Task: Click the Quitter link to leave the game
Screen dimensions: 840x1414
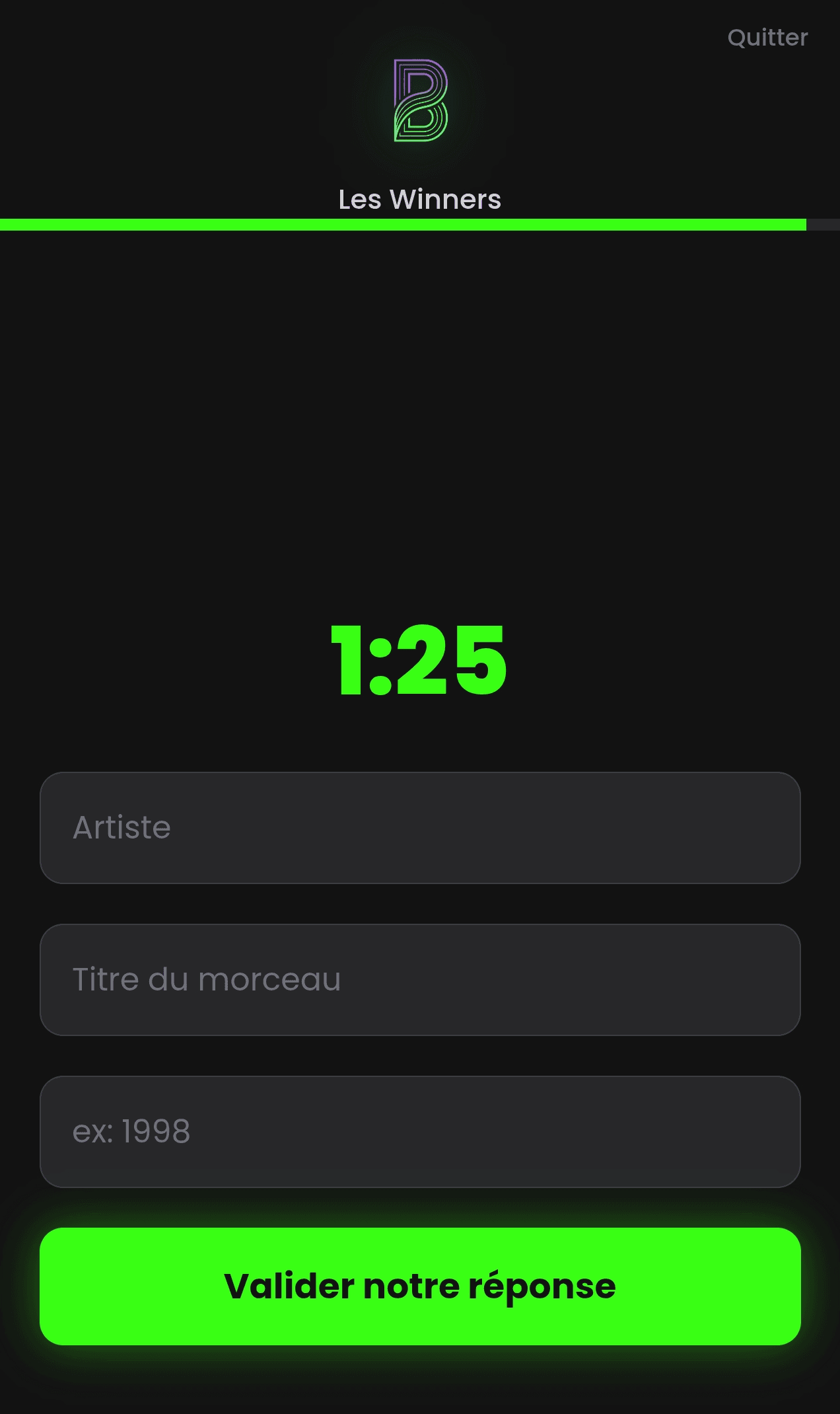Action: click(768, 38)
